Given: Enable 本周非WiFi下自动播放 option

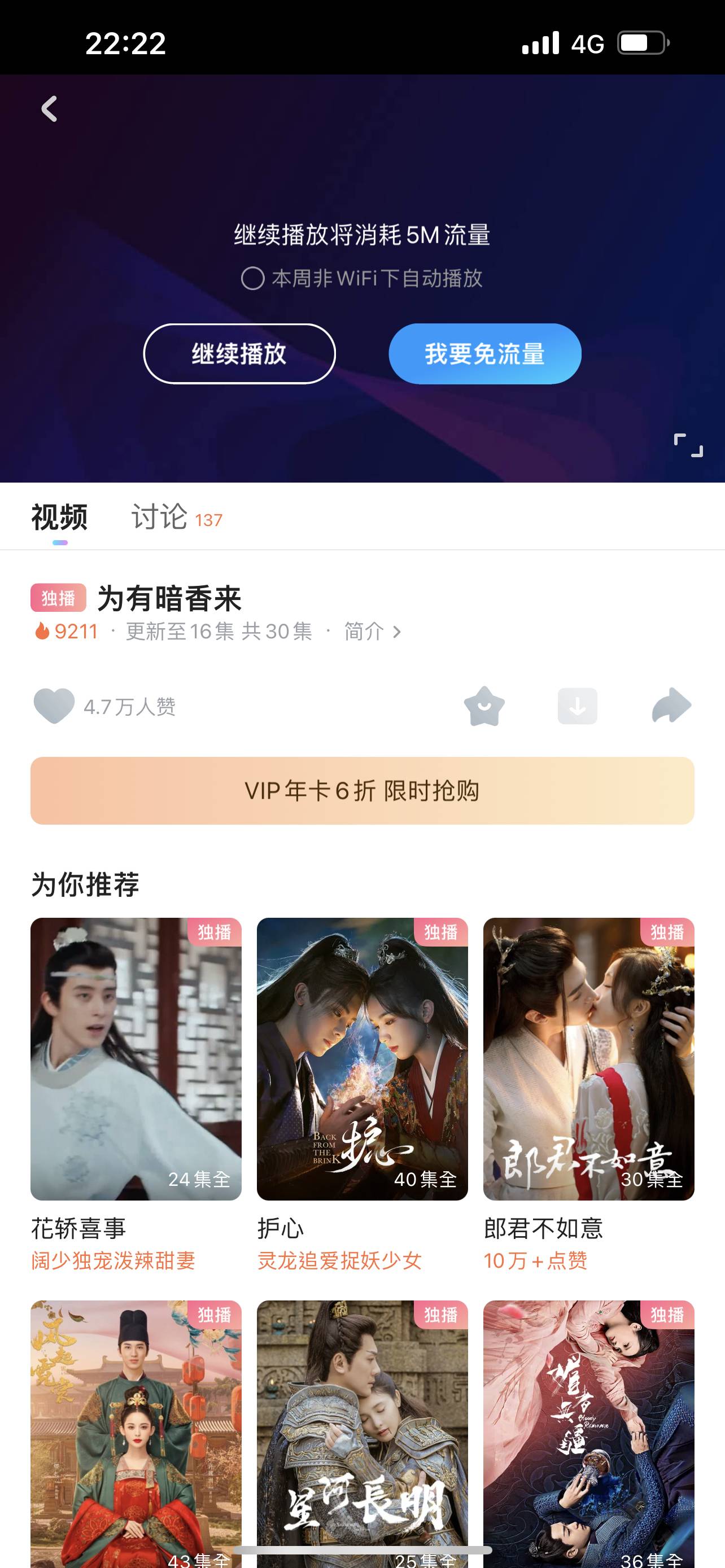Looking at the screenshot, I should pyautogui.click(x=252, y=279).
